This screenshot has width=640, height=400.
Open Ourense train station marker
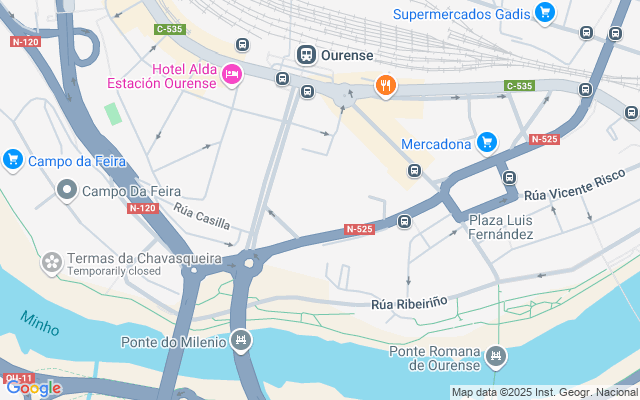tap(306, 55)
